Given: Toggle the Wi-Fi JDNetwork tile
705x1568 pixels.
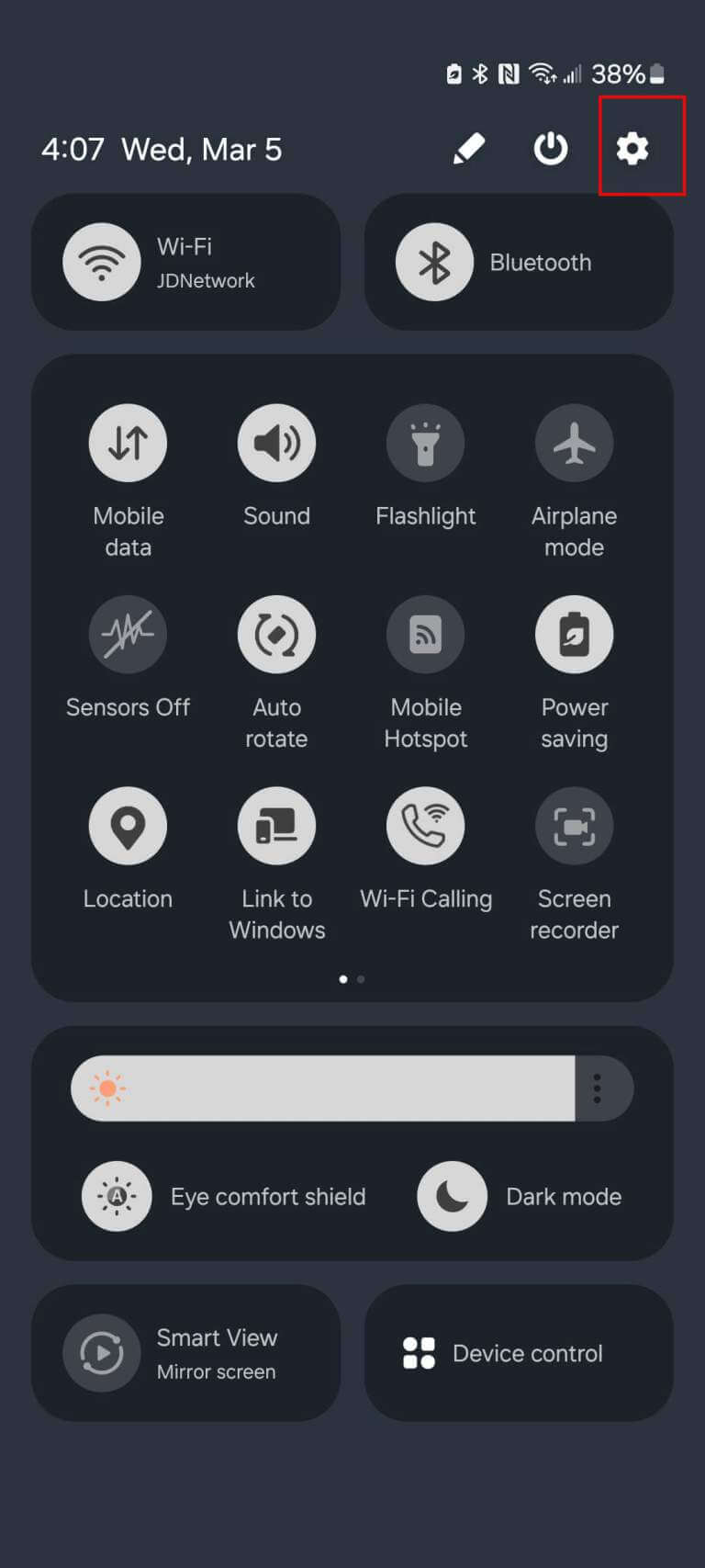Looking at the screenshot, I should (186, 262).
